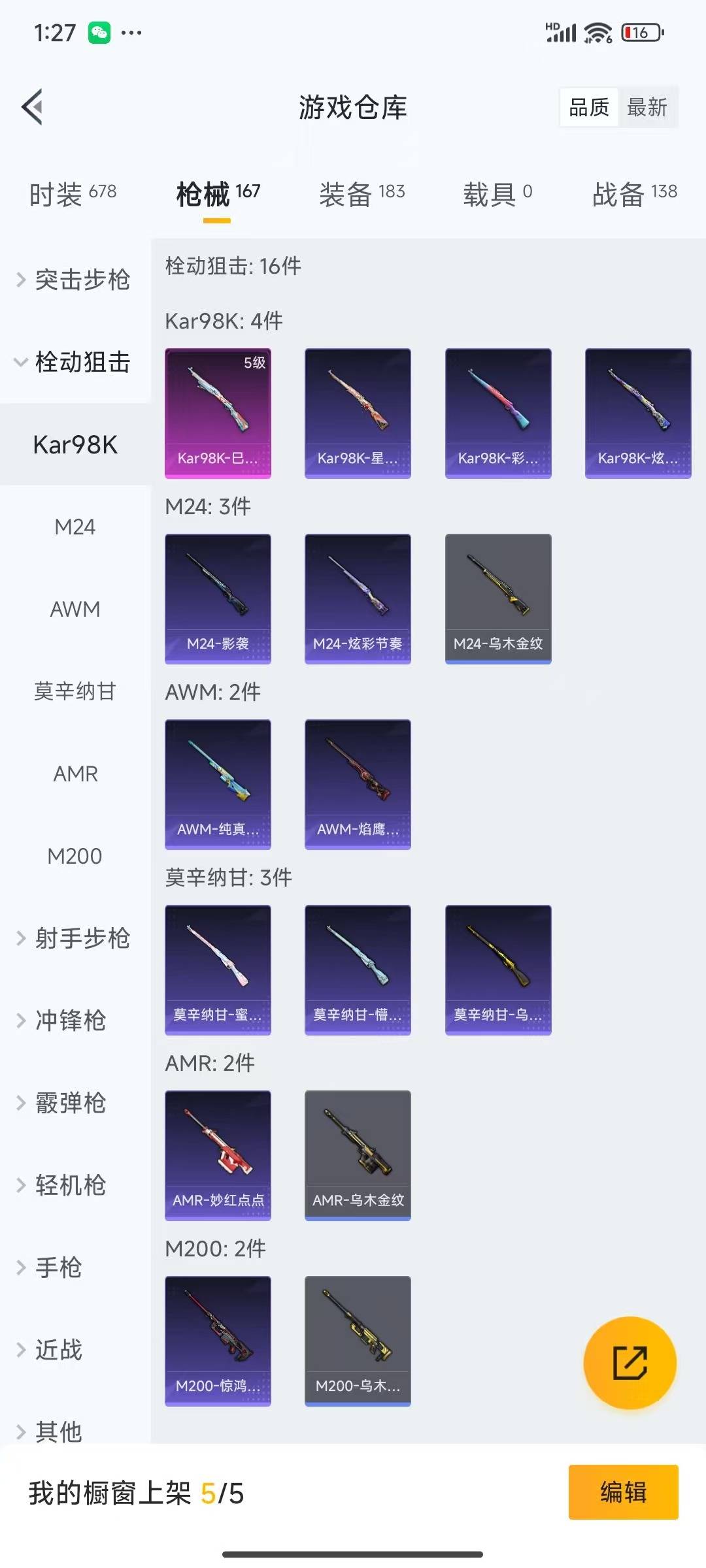The width and height of the screenshot is (706, 1568).
Task: Sort by 品质
Action: 589,107
